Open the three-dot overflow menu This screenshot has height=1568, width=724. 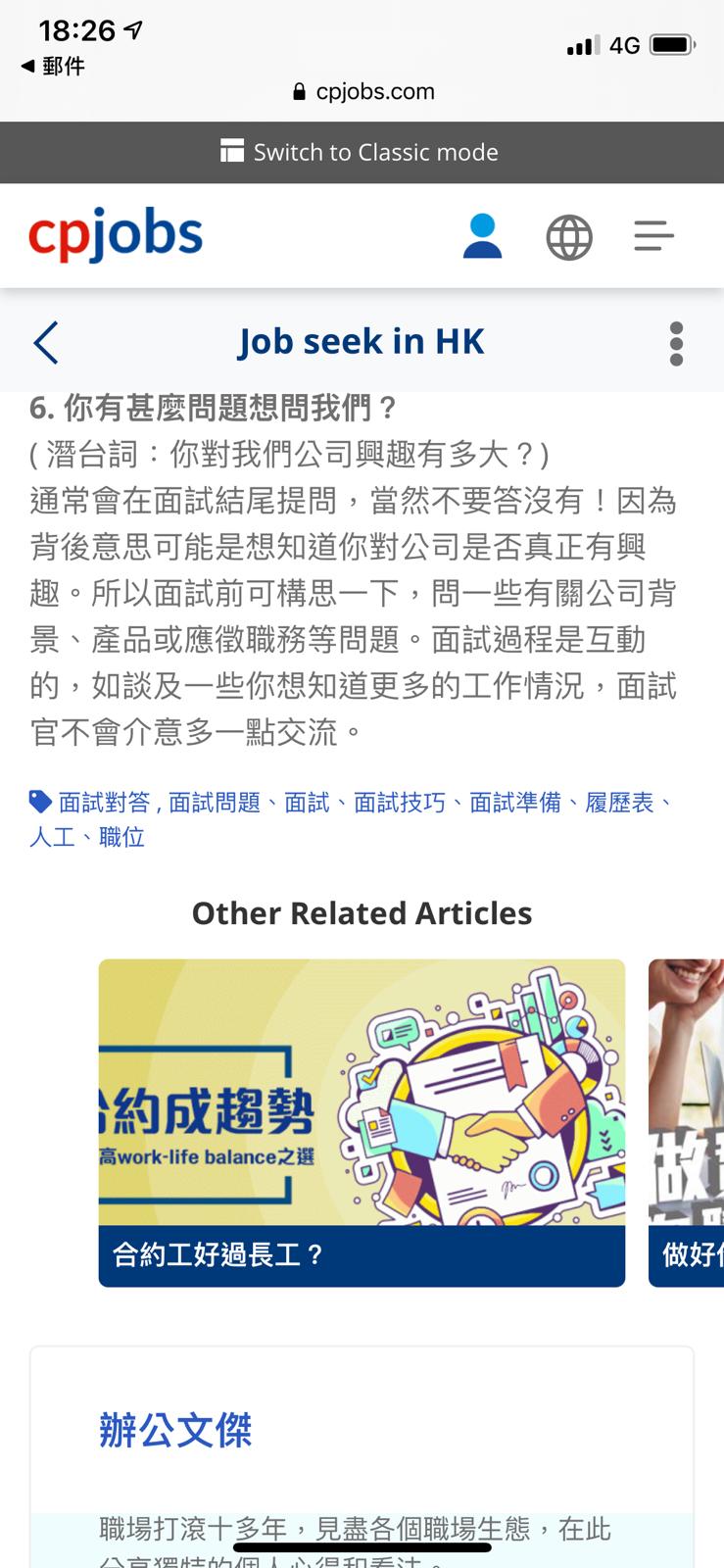click(x=676, y=343)
